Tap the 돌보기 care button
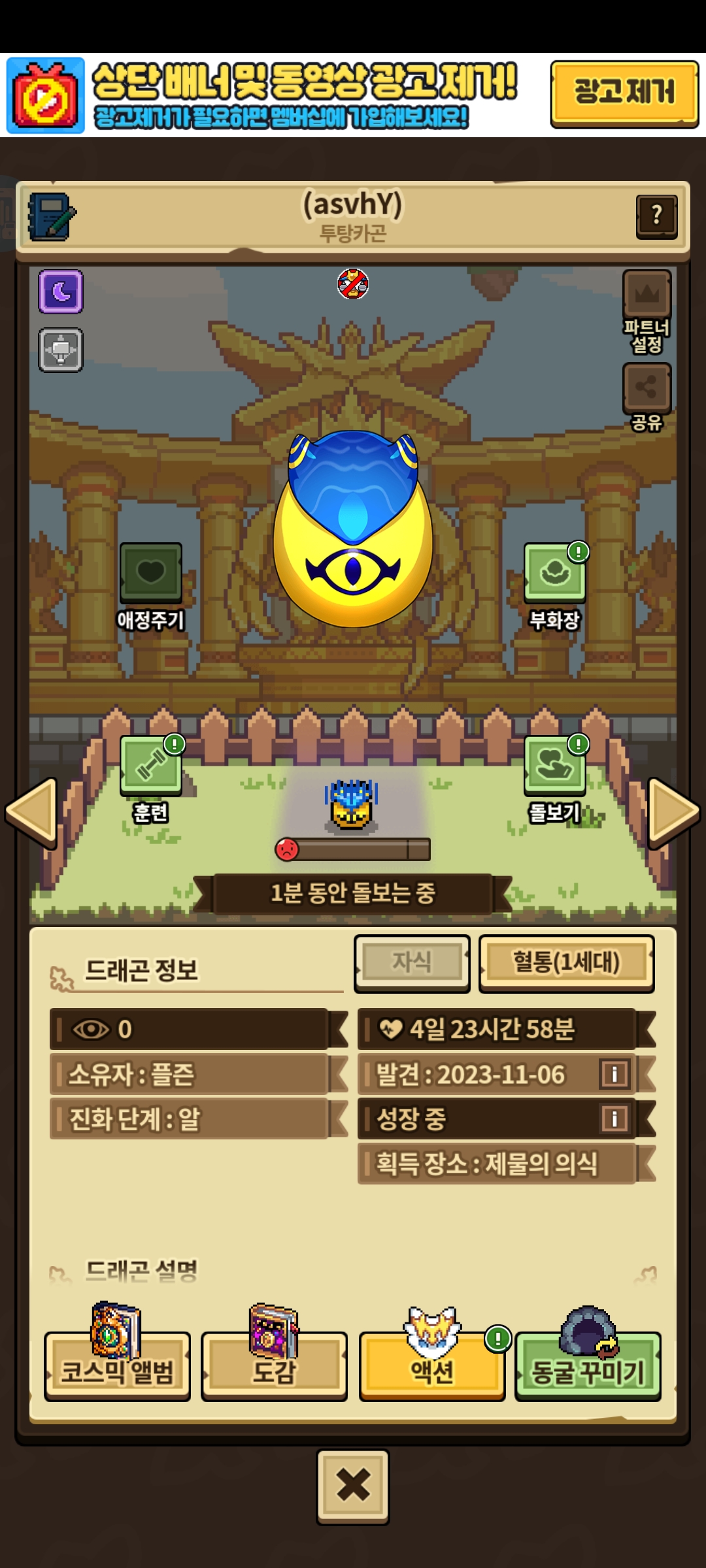 [x=555, y=779]
